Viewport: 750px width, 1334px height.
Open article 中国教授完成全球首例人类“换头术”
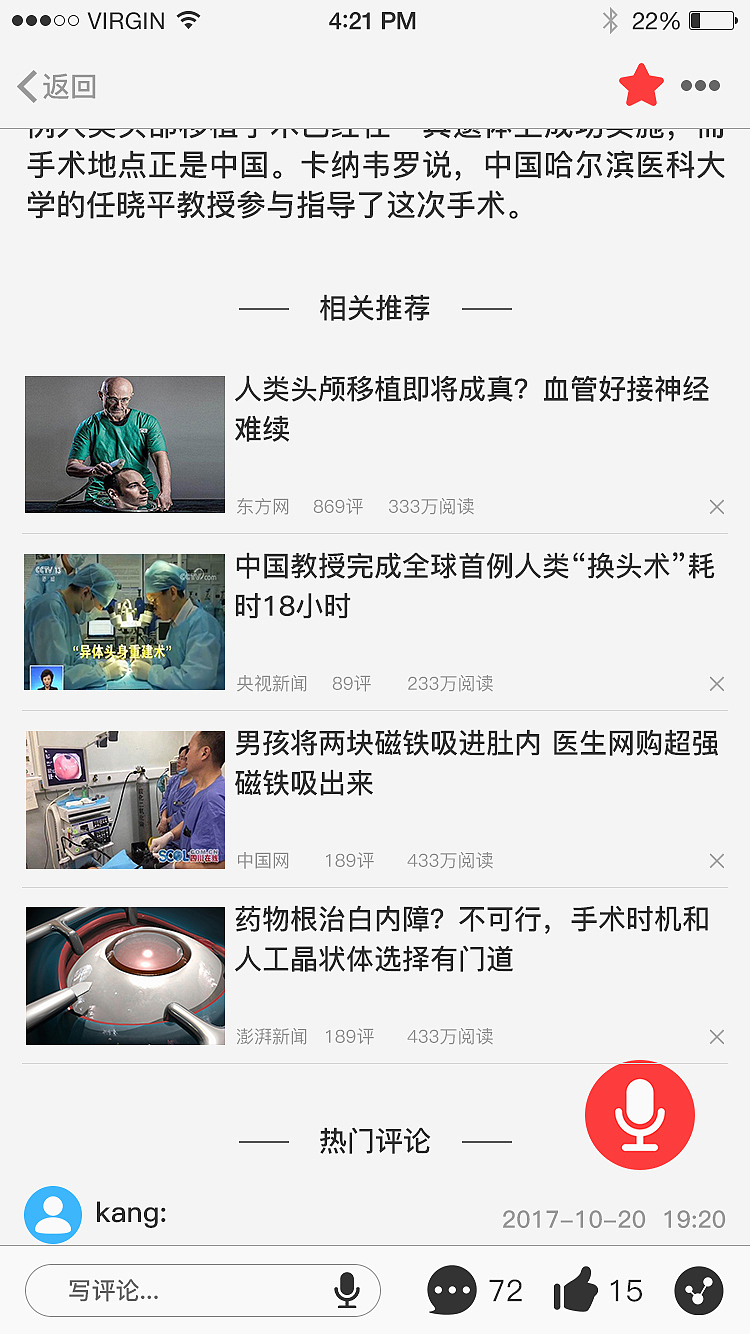[x=475, y=586]
